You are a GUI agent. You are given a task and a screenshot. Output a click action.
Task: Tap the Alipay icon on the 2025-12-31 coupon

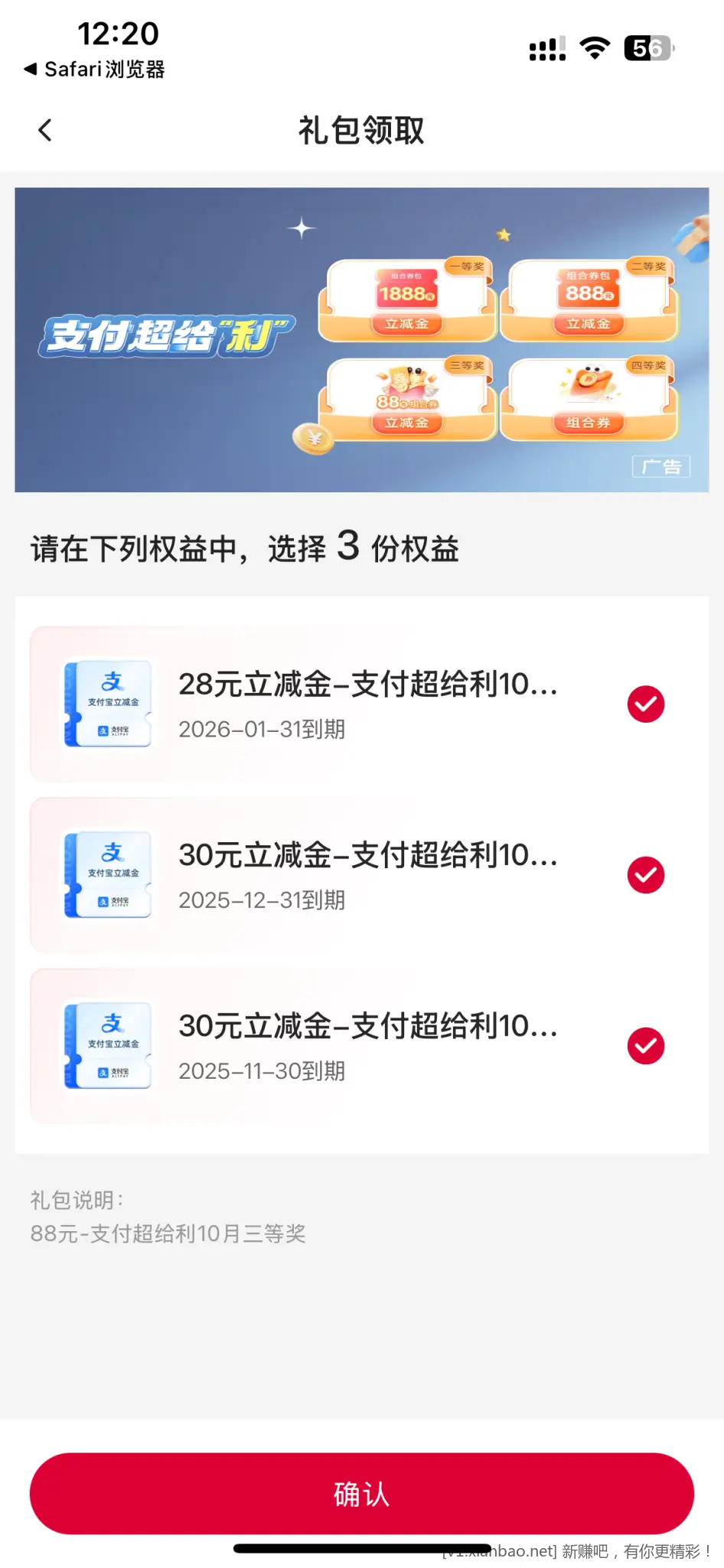[x=107, y=874]
